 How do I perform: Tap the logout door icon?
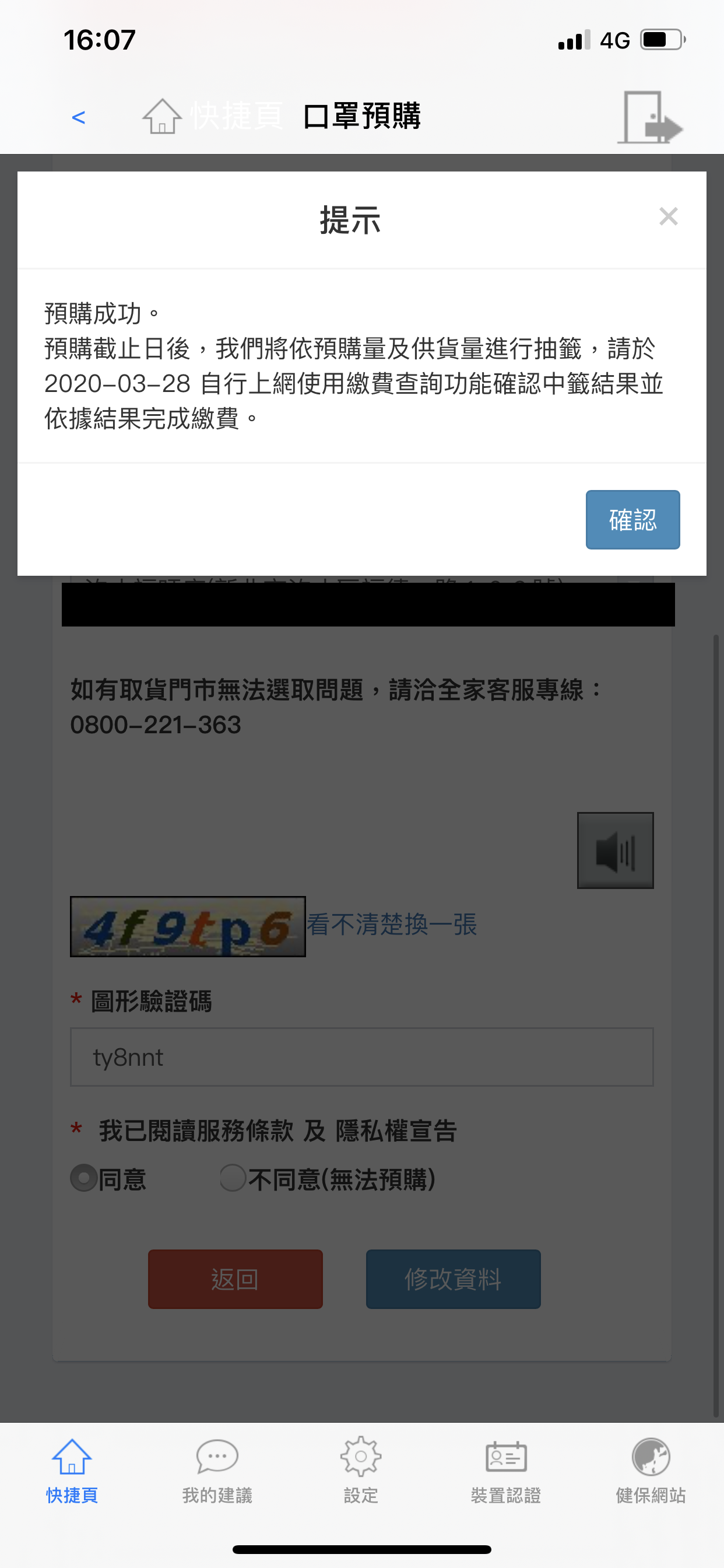click(x=650, y=117)
